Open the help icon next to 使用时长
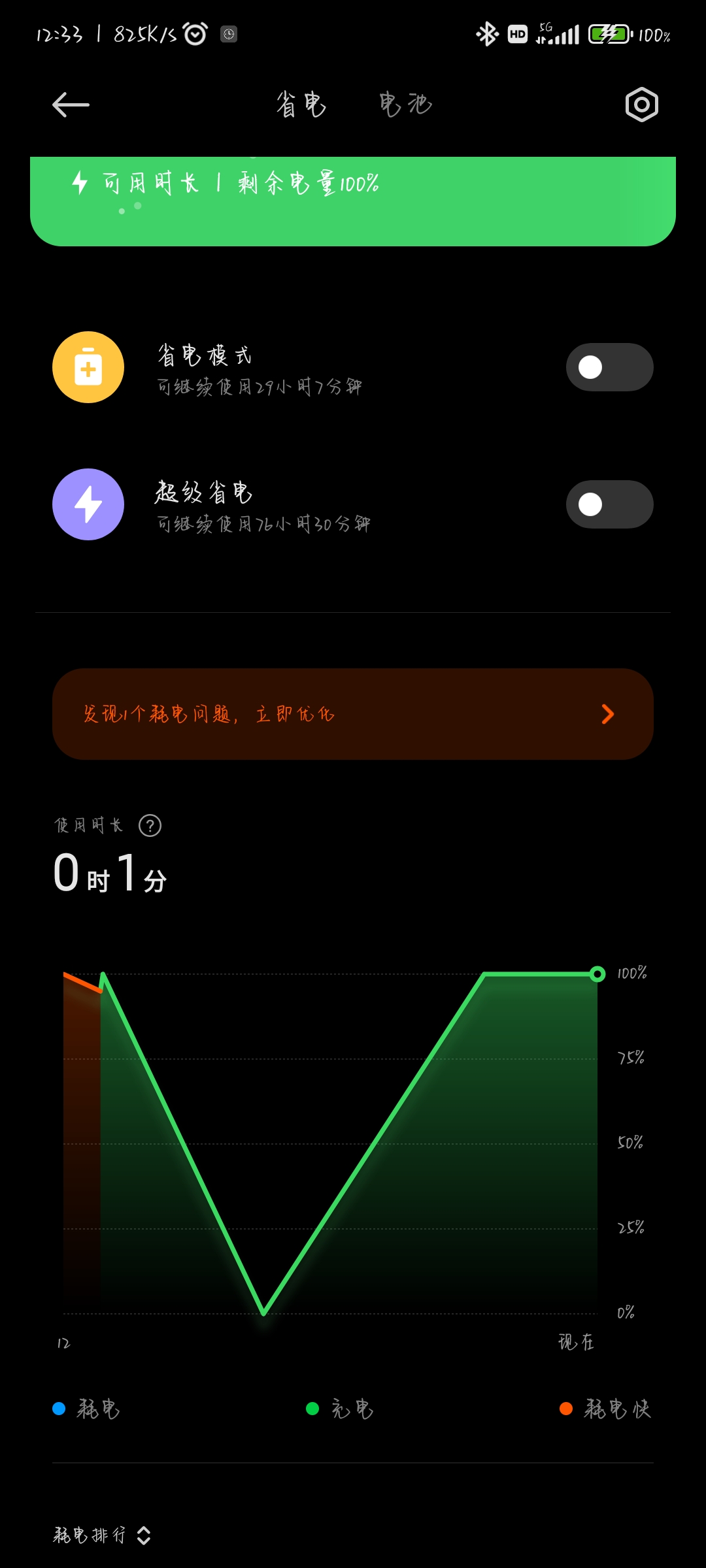The width and height of the screenshot is (706, 1568). (x=150, y=826)
